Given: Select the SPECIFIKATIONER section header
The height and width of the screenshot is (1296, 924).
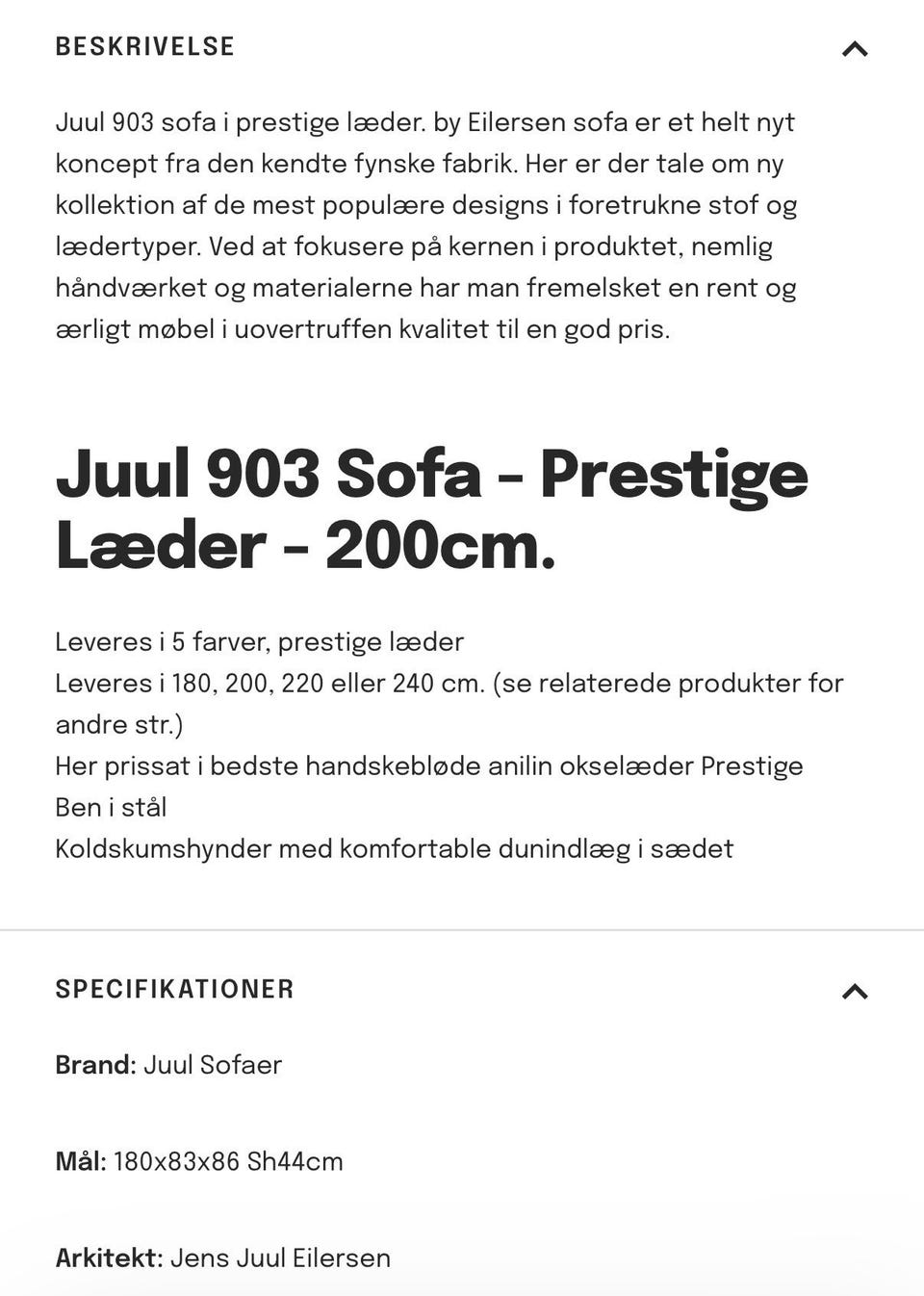Looking at the screenshot, I should pyautogui.click(x=174, y=989).
